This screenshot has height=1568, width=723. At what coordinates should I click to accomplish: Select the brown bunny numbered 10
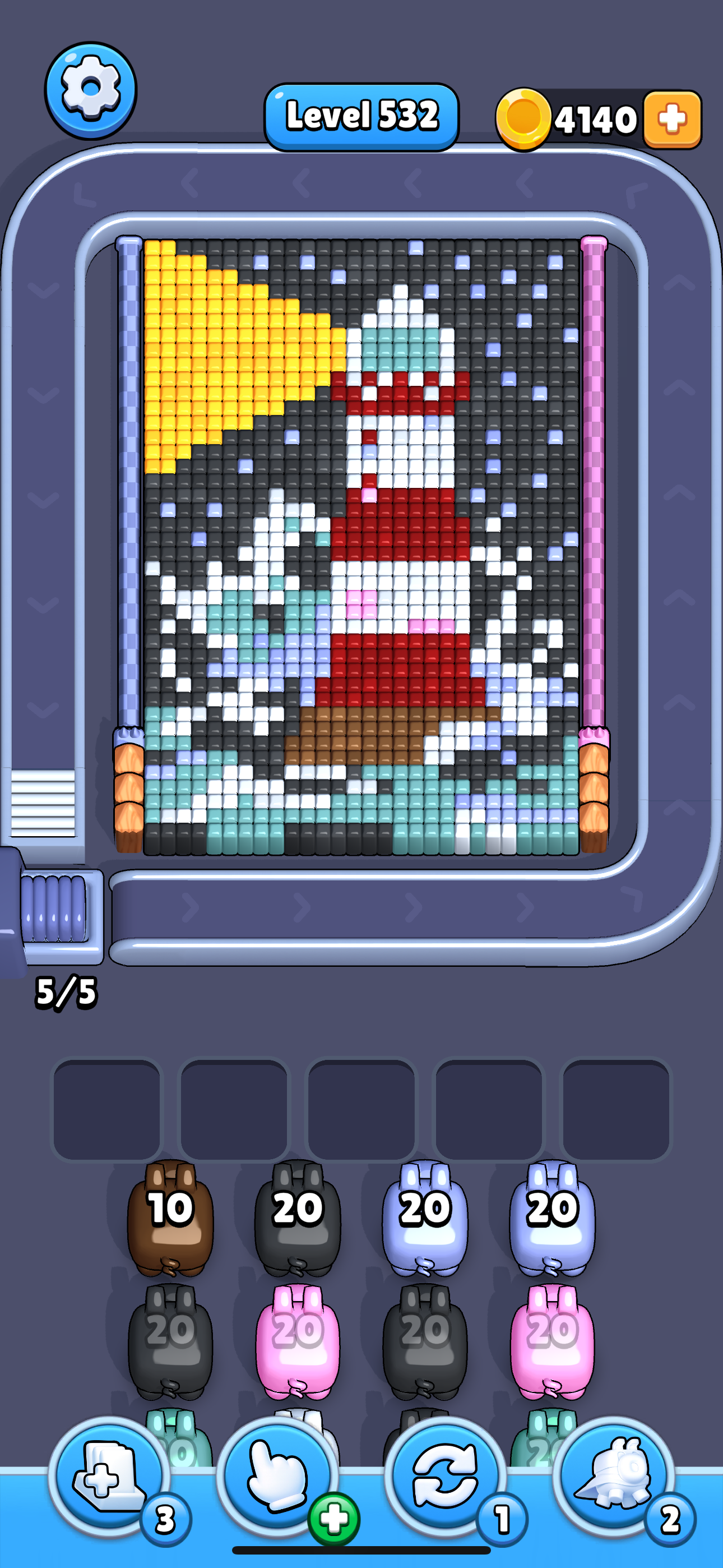pyautogui.click(x=170, y=1219)
